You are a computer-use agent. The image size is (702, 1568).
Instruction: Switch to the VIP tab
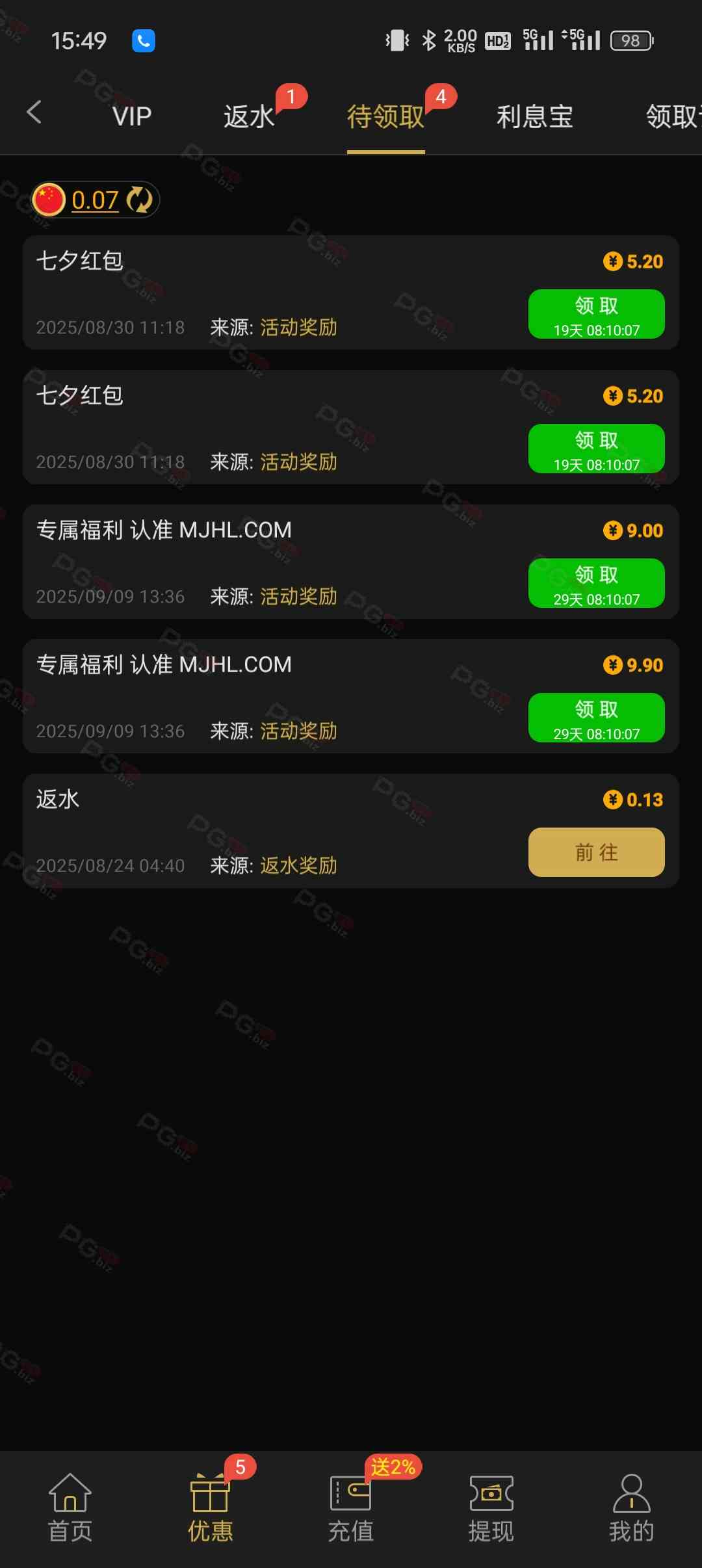132,117
